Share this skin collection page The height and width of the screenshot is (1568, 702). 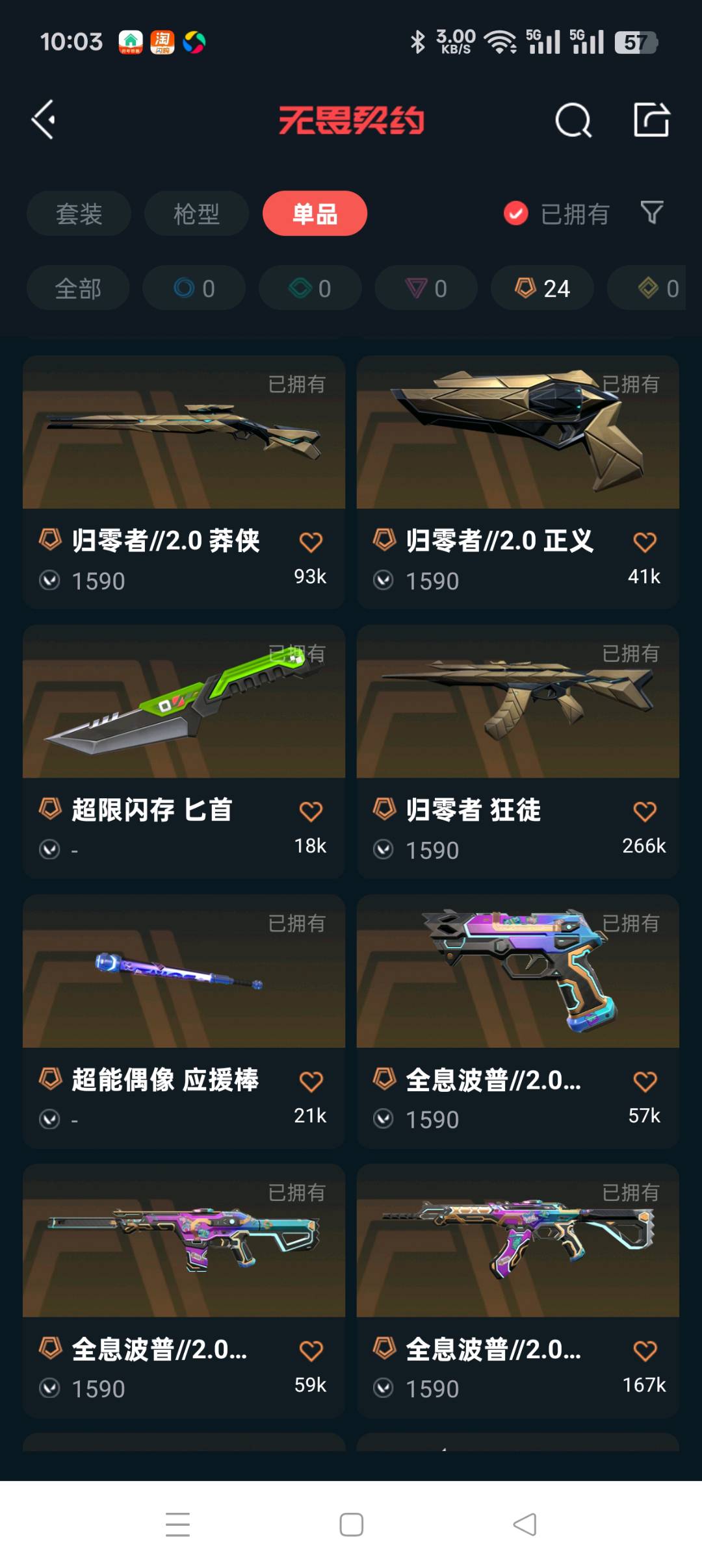tap(651, 120)
